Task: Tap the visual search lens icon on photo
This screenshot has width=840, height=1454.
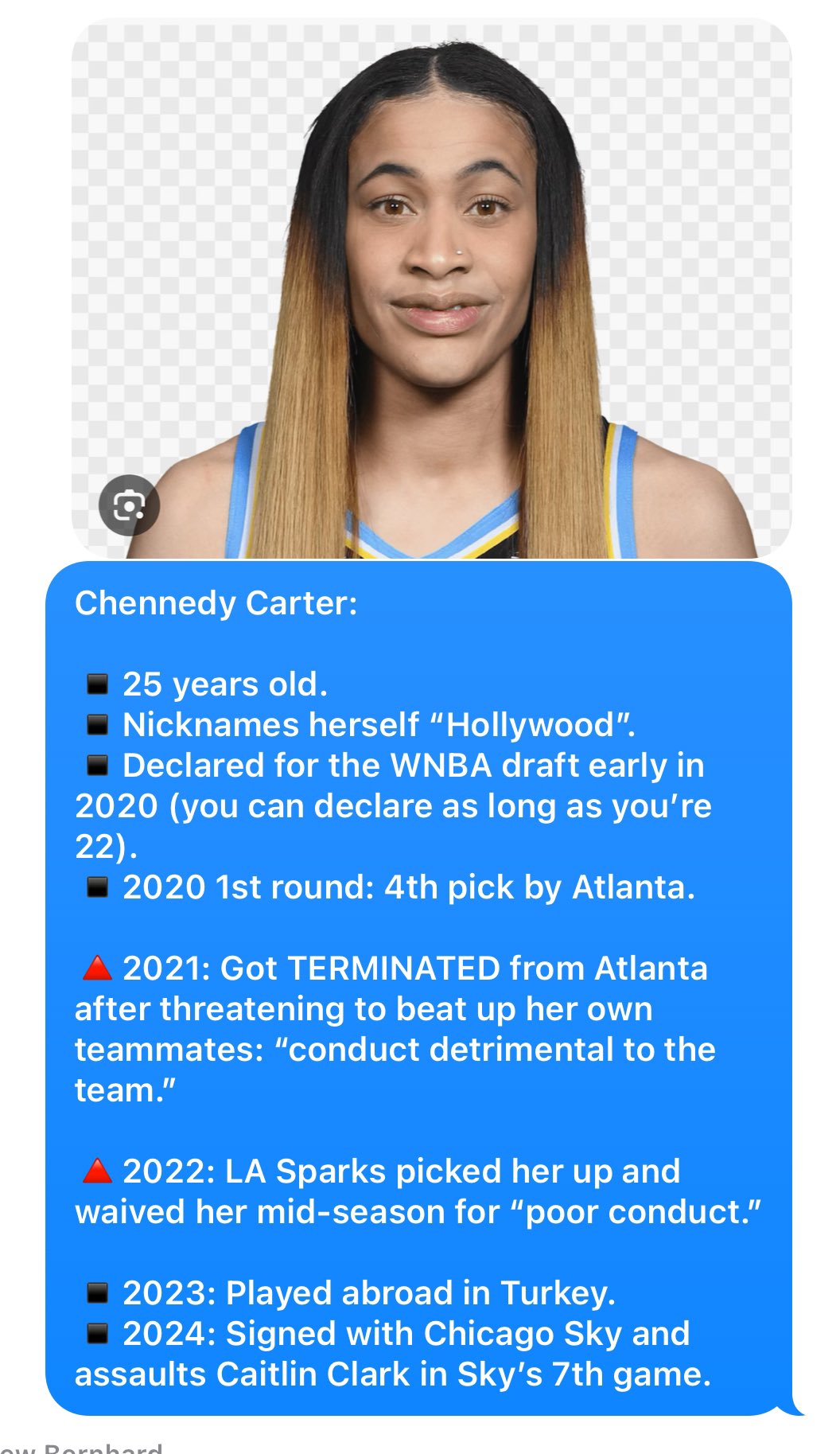Action: point(129,505)
